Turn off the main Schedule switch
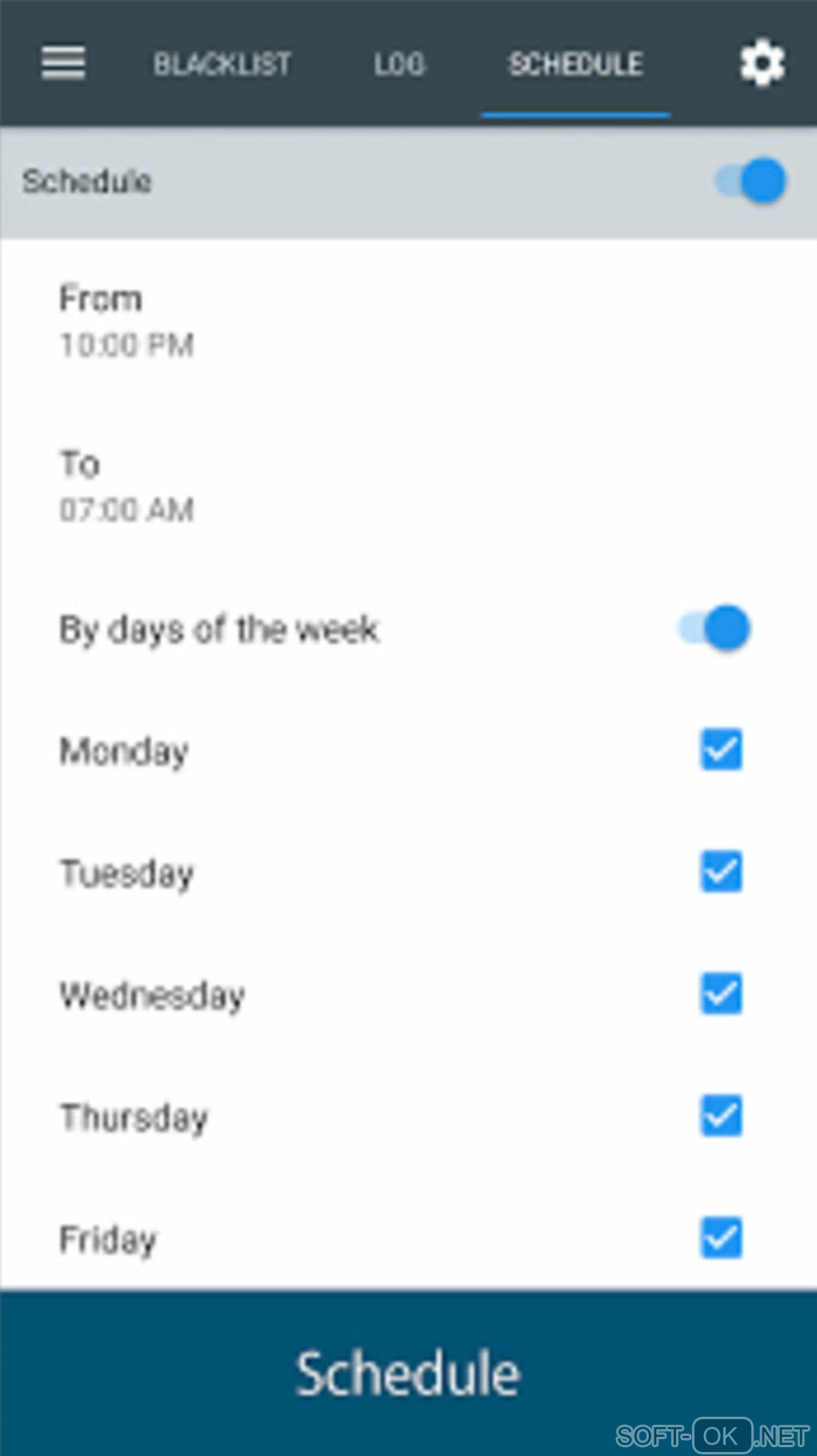This screenshot has height=1456, width=817. [751, 181]
